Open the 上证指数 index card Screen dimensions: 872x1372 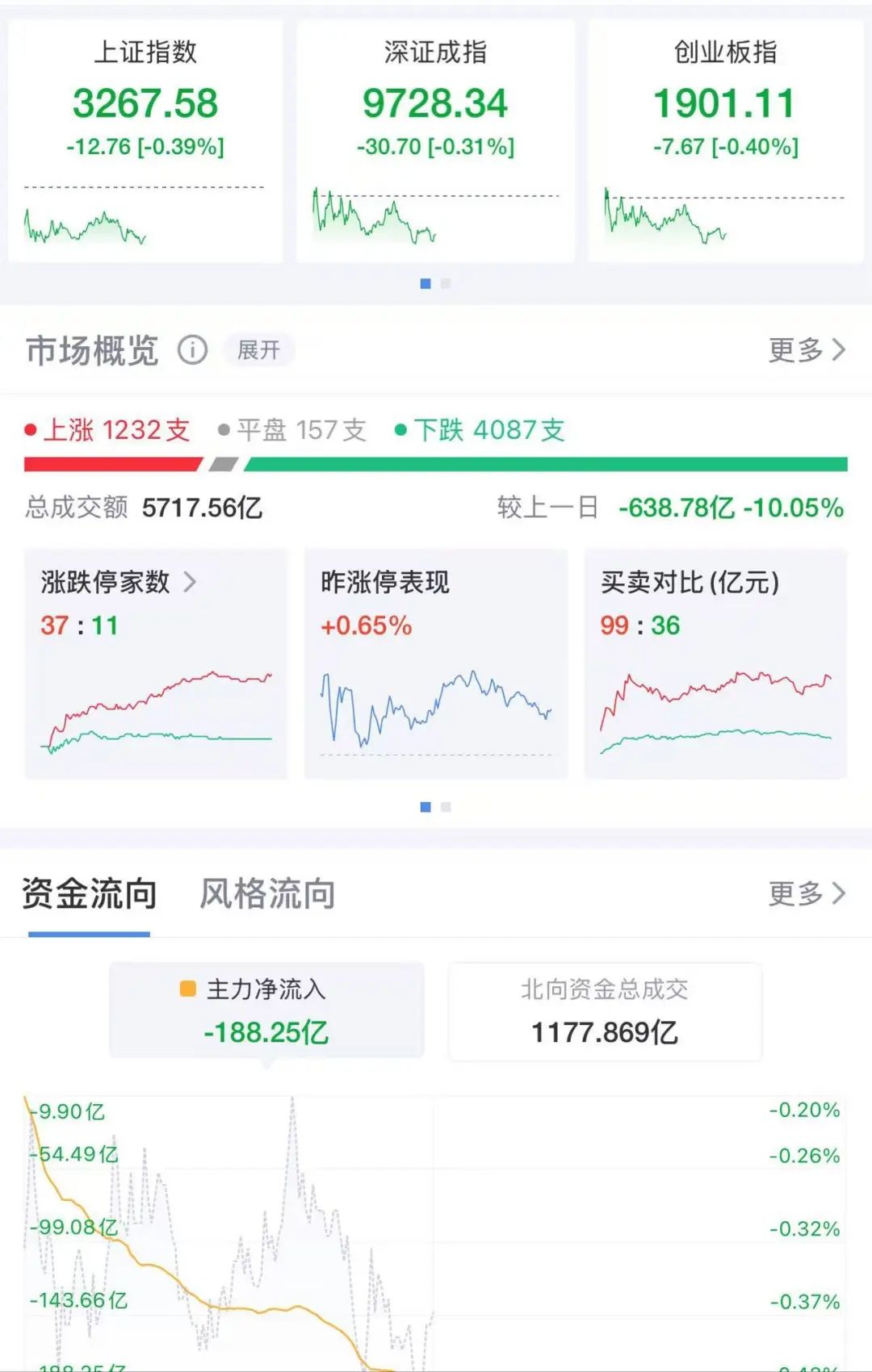[x=145, y=141]
